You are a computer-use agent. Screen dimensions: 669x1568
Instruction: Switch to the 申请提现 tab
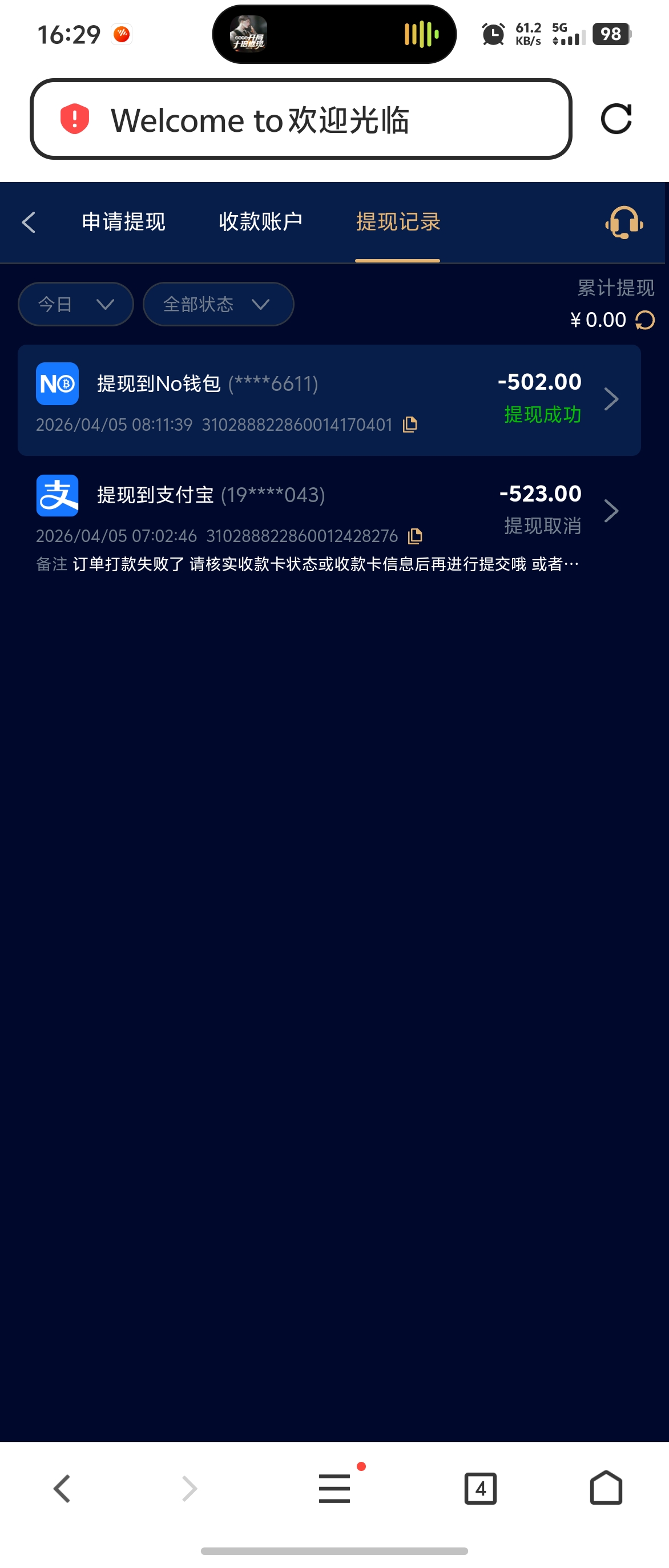click(123, 221)
